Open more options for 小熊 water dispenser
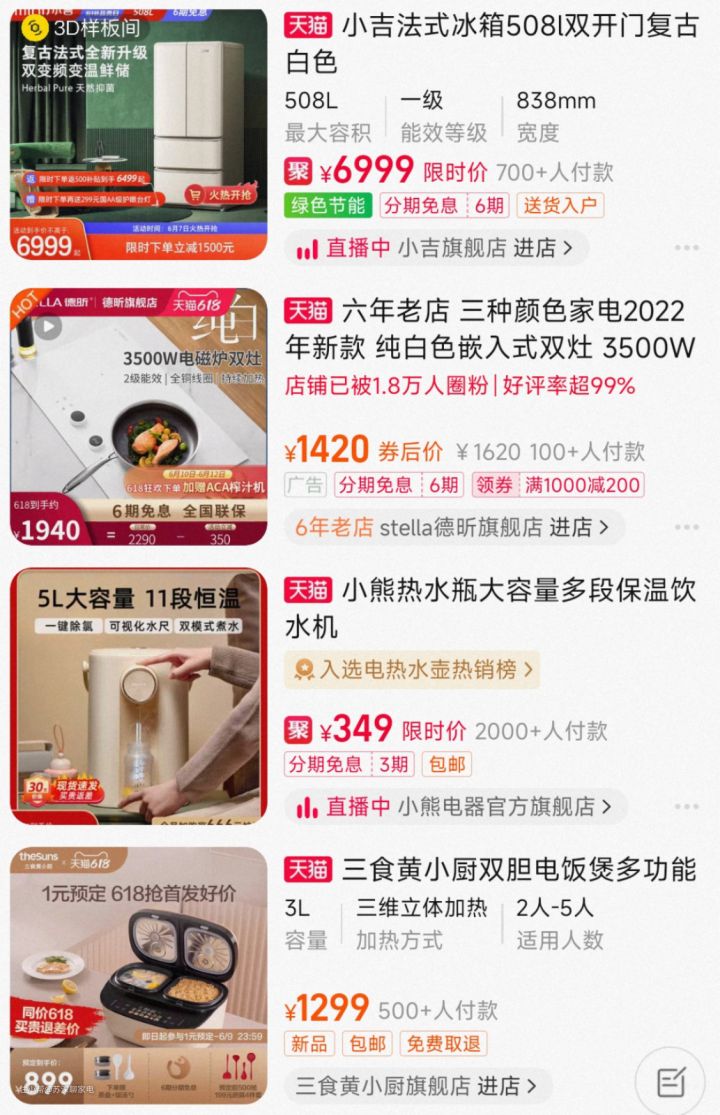The image size is (720, 1115). click(x=686, y=806)
